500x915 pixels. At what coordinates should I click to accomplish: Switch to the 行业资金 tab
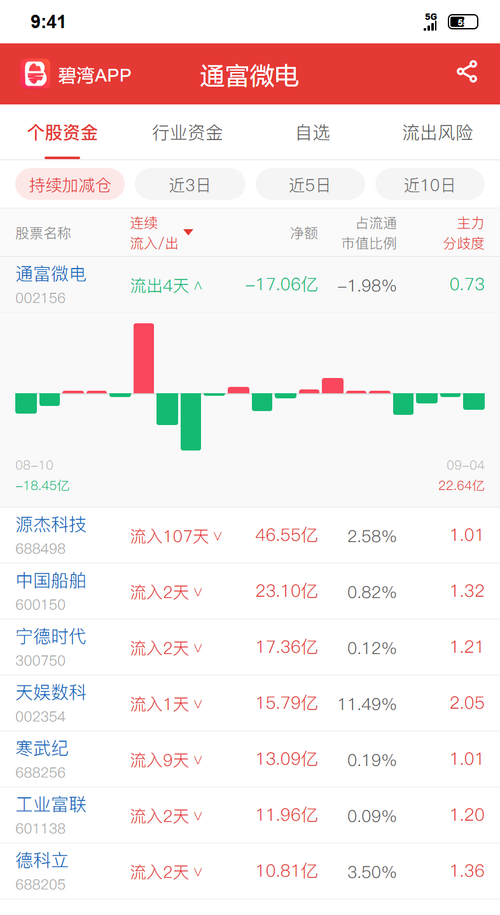(187, 133)
